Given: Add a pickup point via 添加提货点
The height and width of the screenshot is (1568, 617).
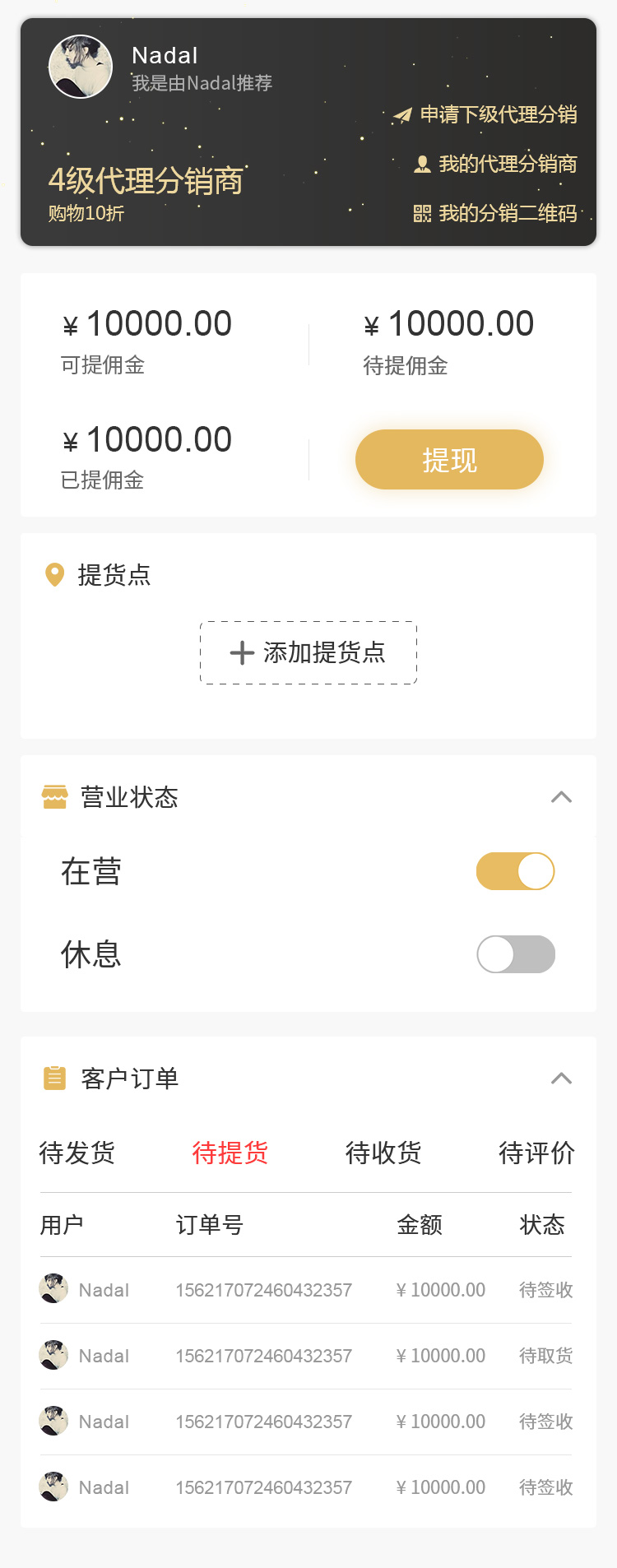Looking at the screenshot, I should pos(308,652).
